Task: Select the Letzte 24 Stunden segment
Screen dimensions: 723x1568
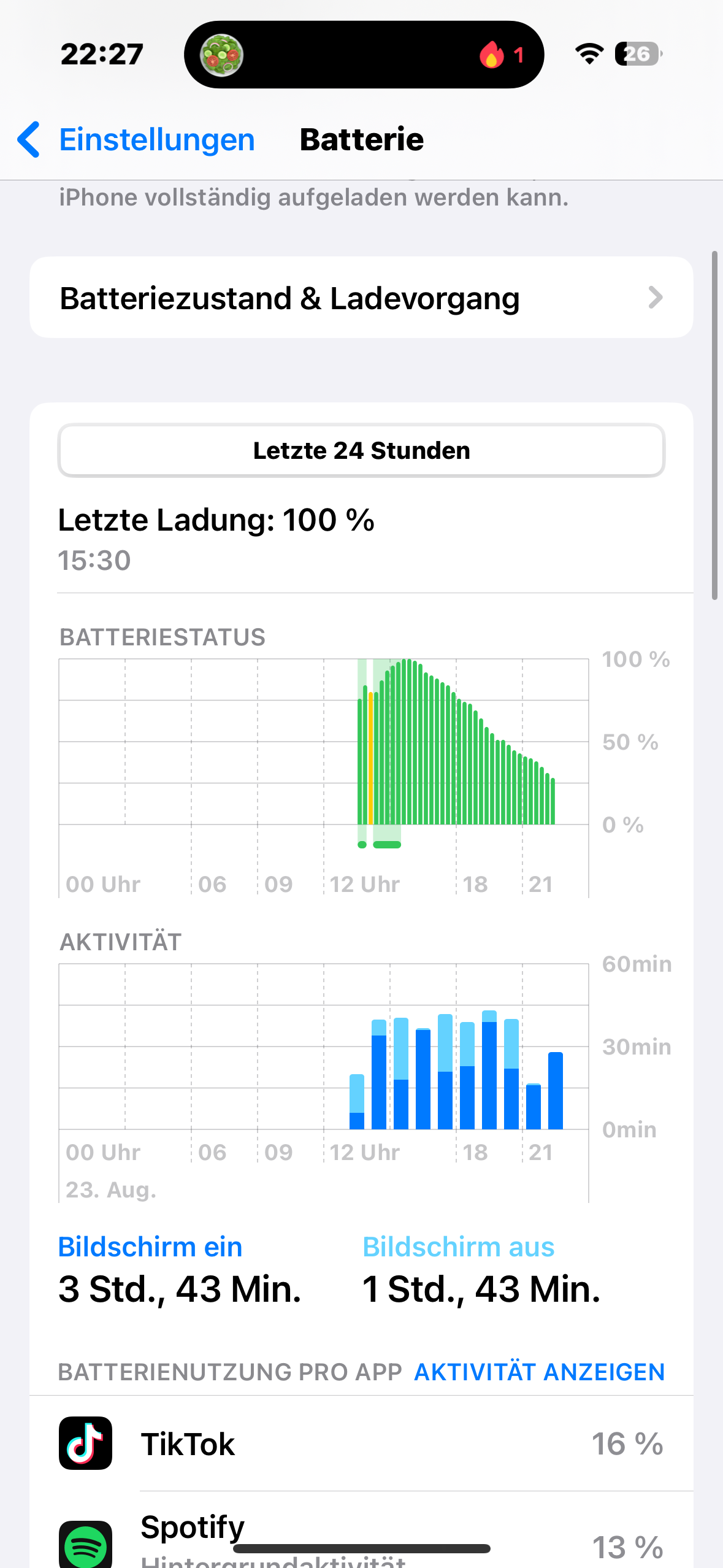Action: click(361, 451)
